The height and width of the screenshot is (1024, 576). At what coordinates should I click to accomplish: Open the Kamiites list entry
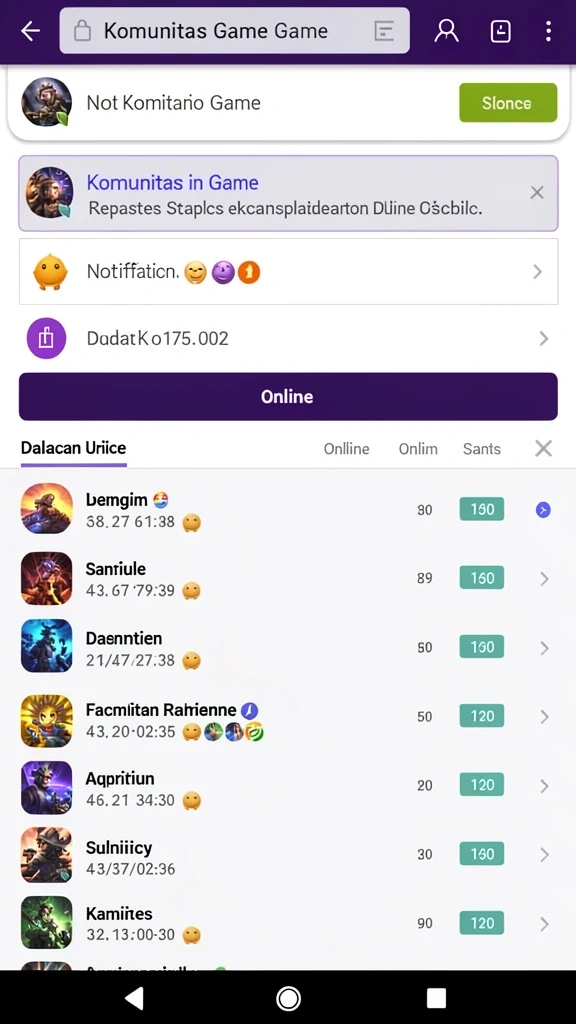[288, 923]
